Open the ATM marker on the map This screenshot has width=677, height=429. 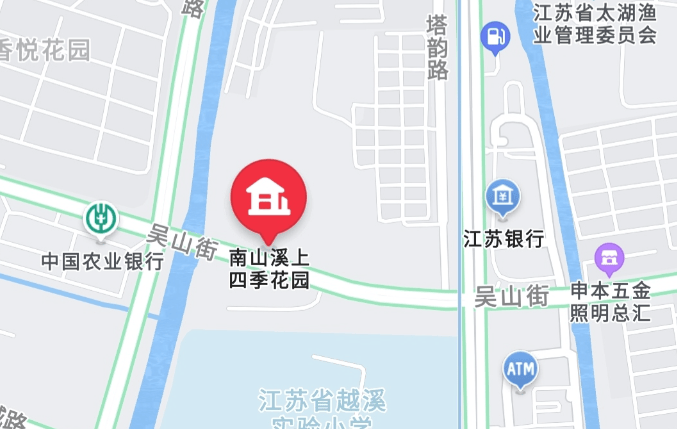520,370
